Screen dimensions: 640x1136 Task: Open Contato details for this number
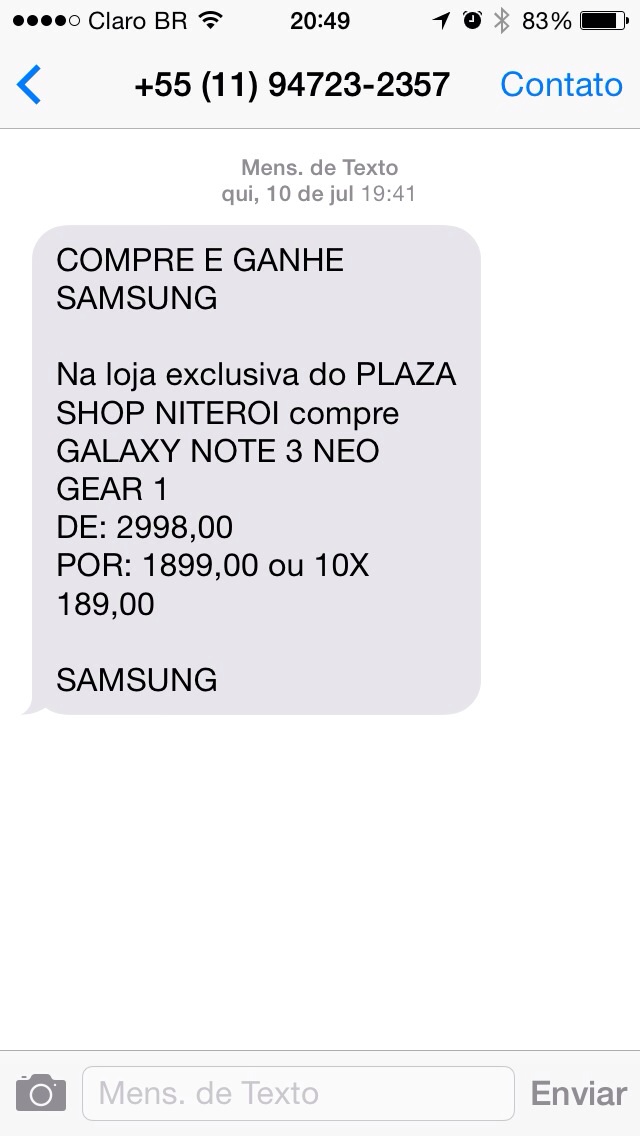pos(561,85)
